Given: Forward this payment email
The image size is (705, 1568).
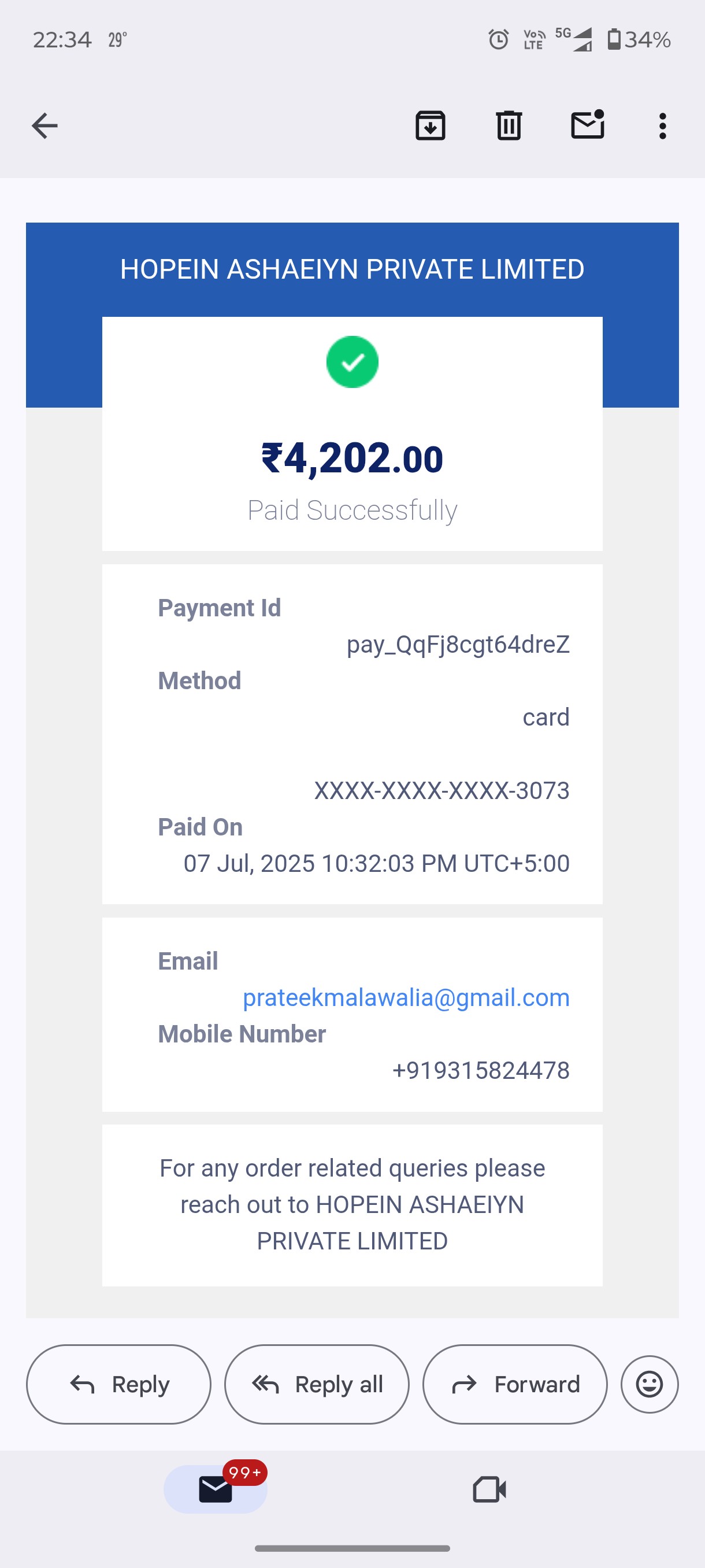Looking at the screenshot, I should [515, 1384].
